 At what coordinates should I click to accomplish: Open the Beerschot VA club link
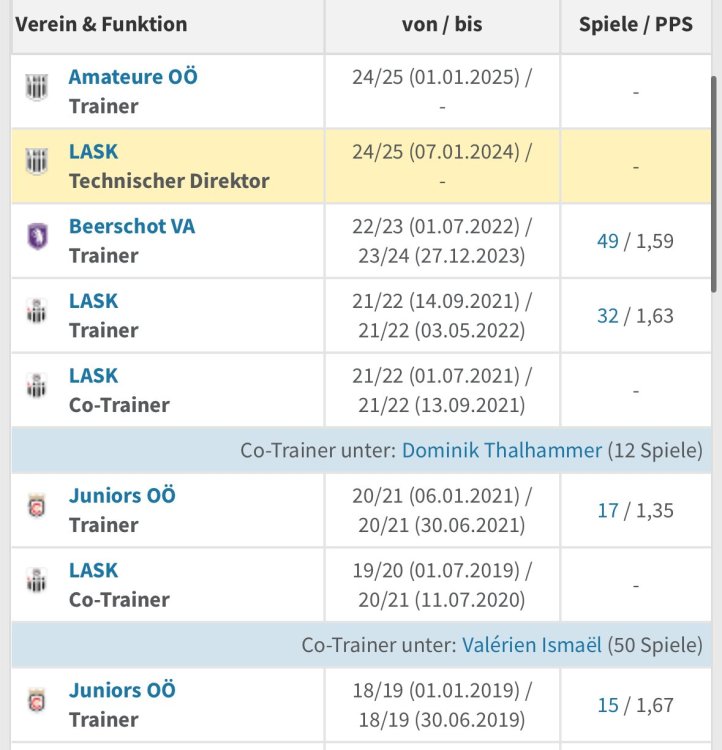click(x=132, y=226)
